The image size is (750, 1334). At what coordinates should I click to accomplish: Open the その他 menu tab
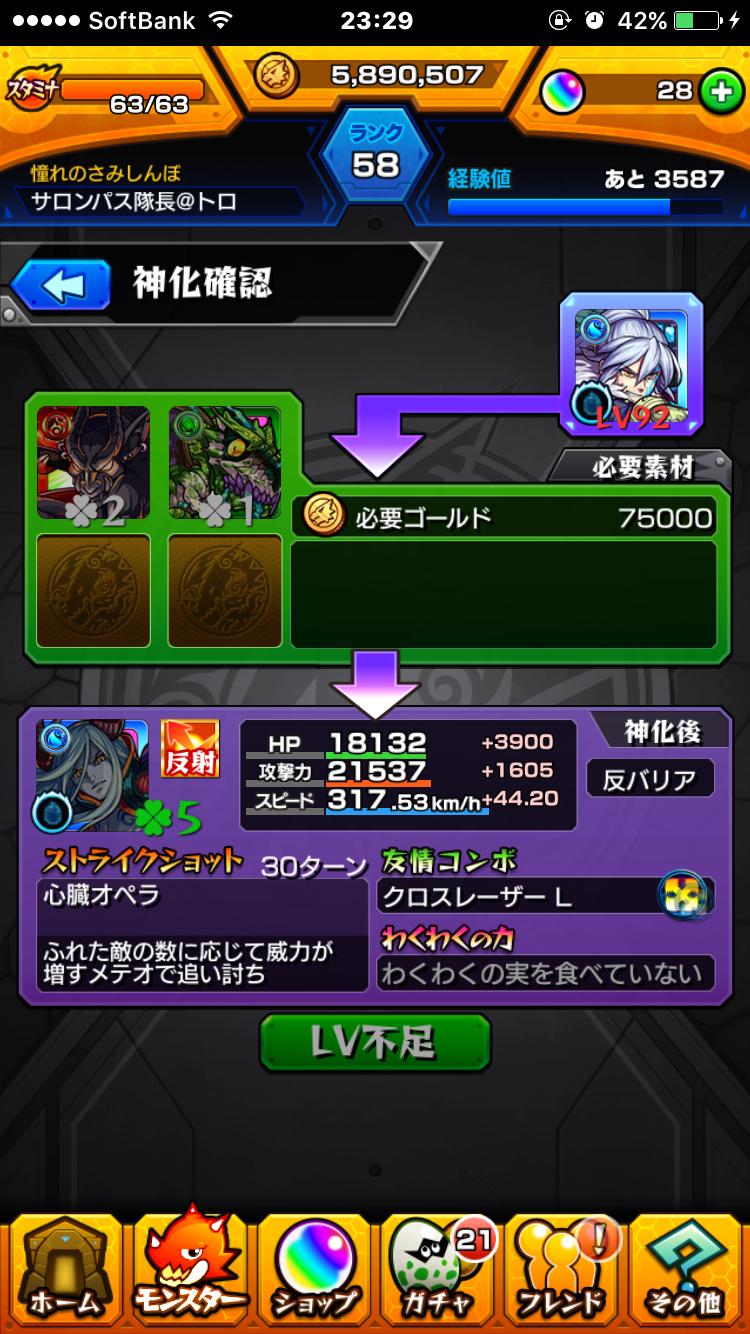pyautogui.click(x=686, y=1270)
